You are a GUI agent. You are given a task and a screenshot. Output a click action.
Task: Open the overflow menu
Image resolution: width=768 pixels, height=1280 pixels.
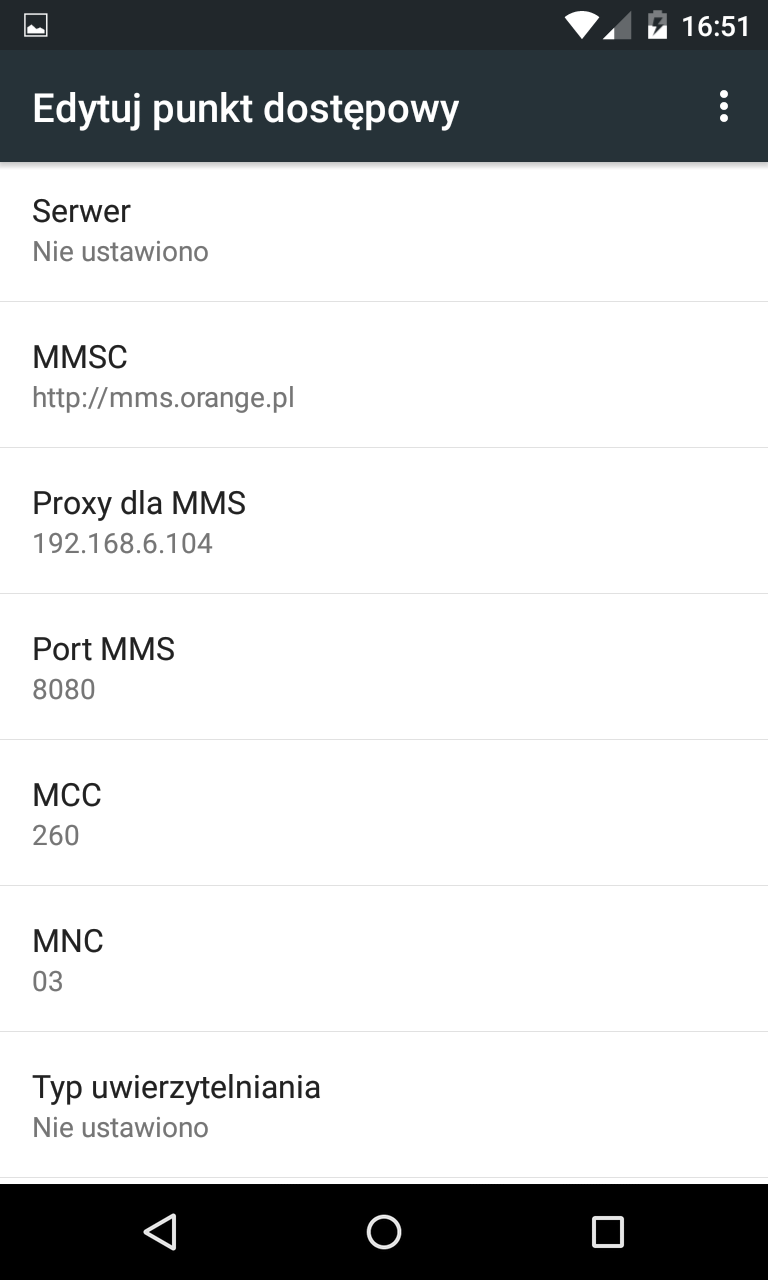click(x=723, y=107)
